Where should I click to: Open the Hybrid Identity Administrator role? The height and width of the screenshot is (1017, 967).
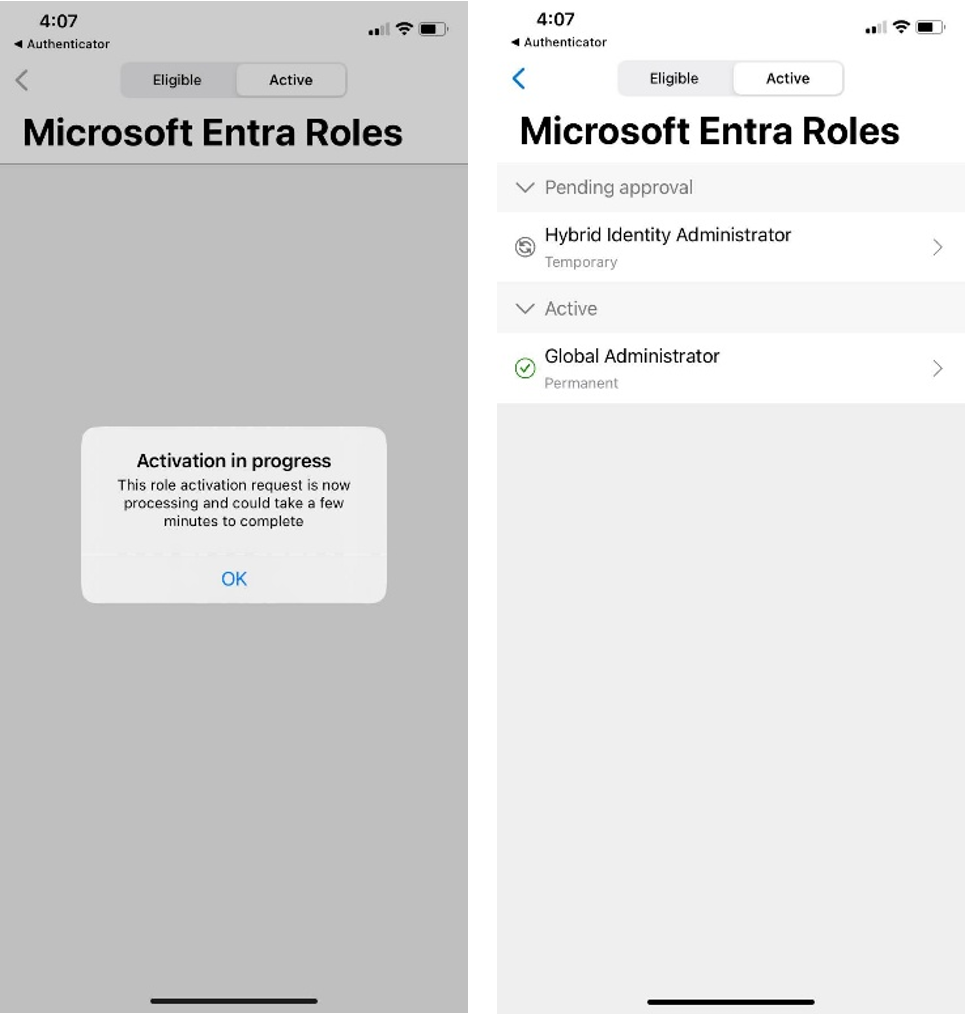coord(730,246)
